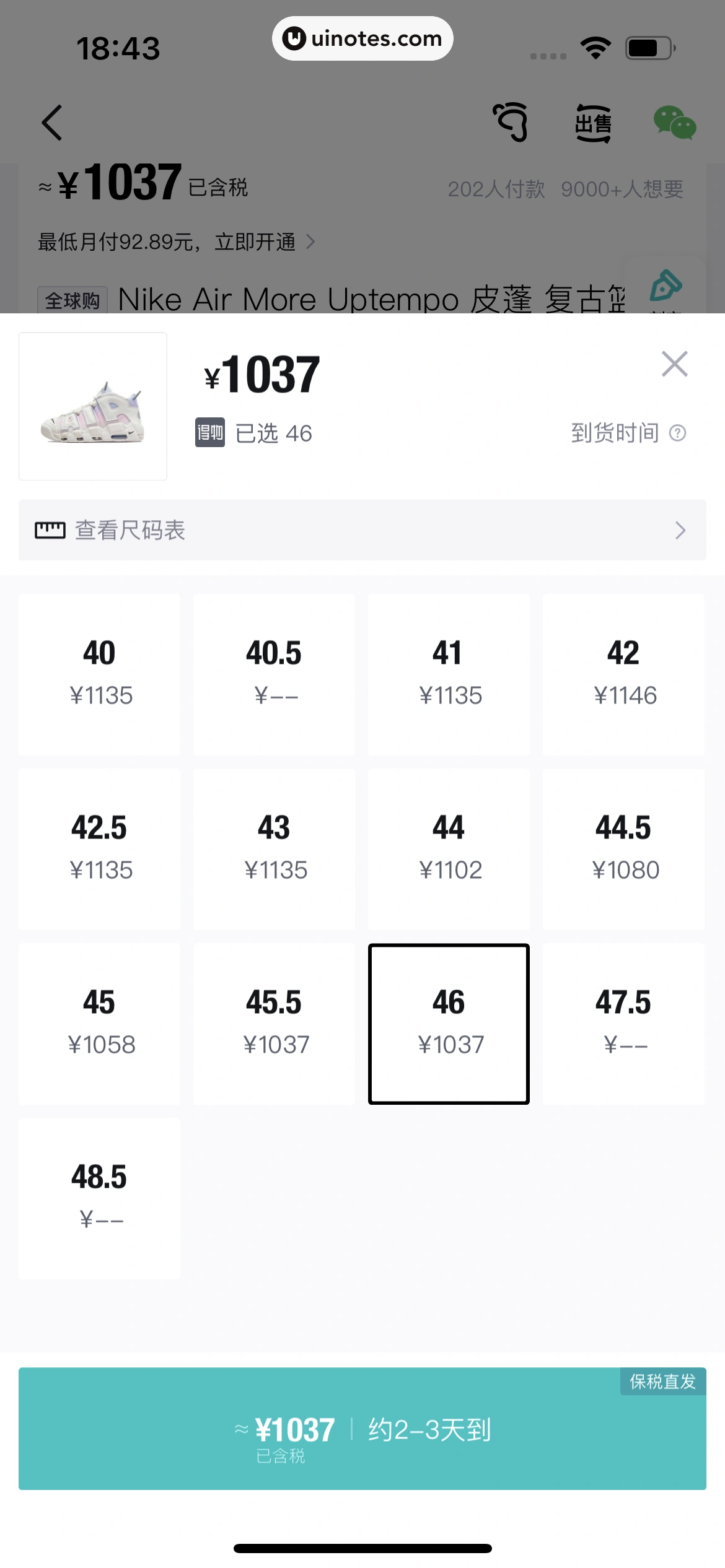
Task: Expand the 立即开通 installment chevron
Action: (312, 242)
